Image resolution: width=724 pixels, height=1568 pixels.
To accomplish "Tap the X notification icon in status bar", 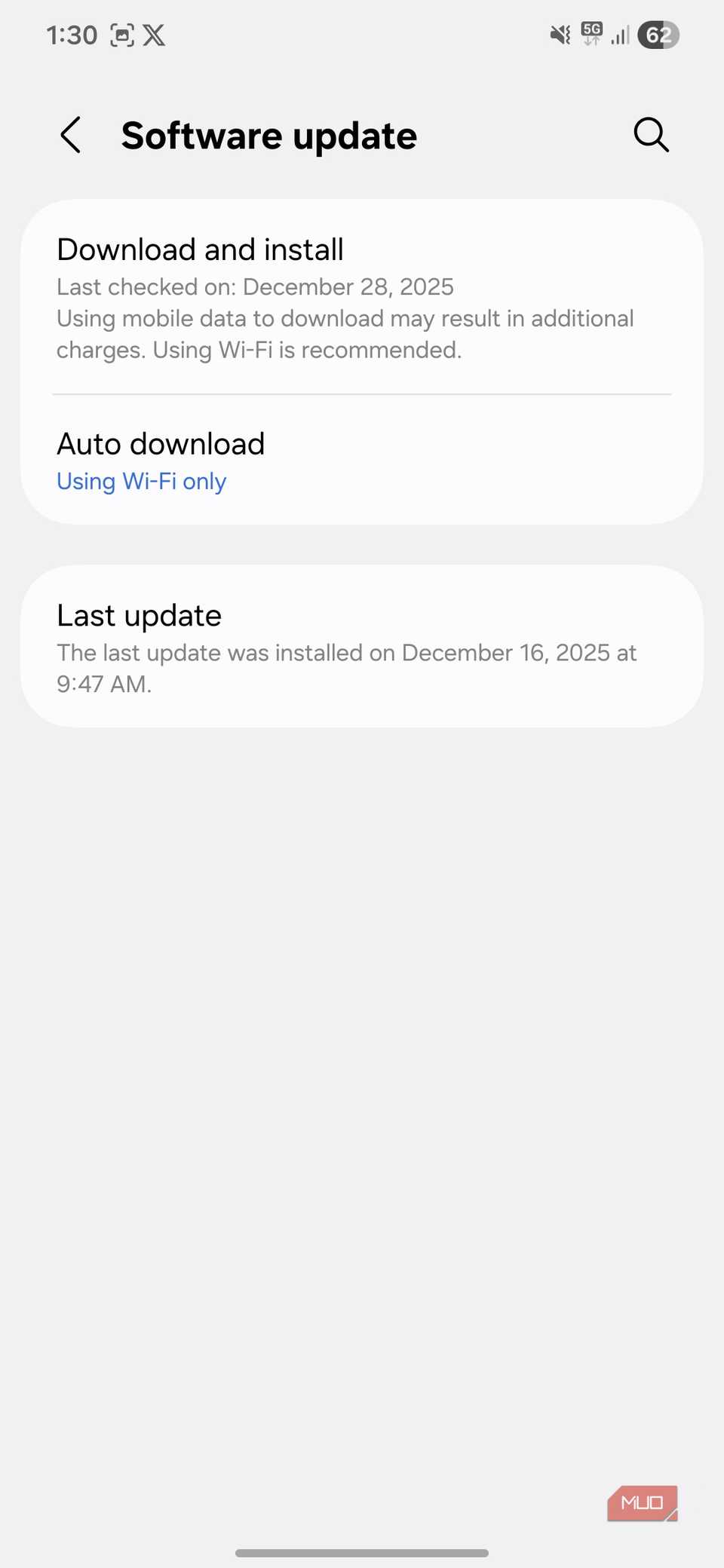I will tap(155, 35).
